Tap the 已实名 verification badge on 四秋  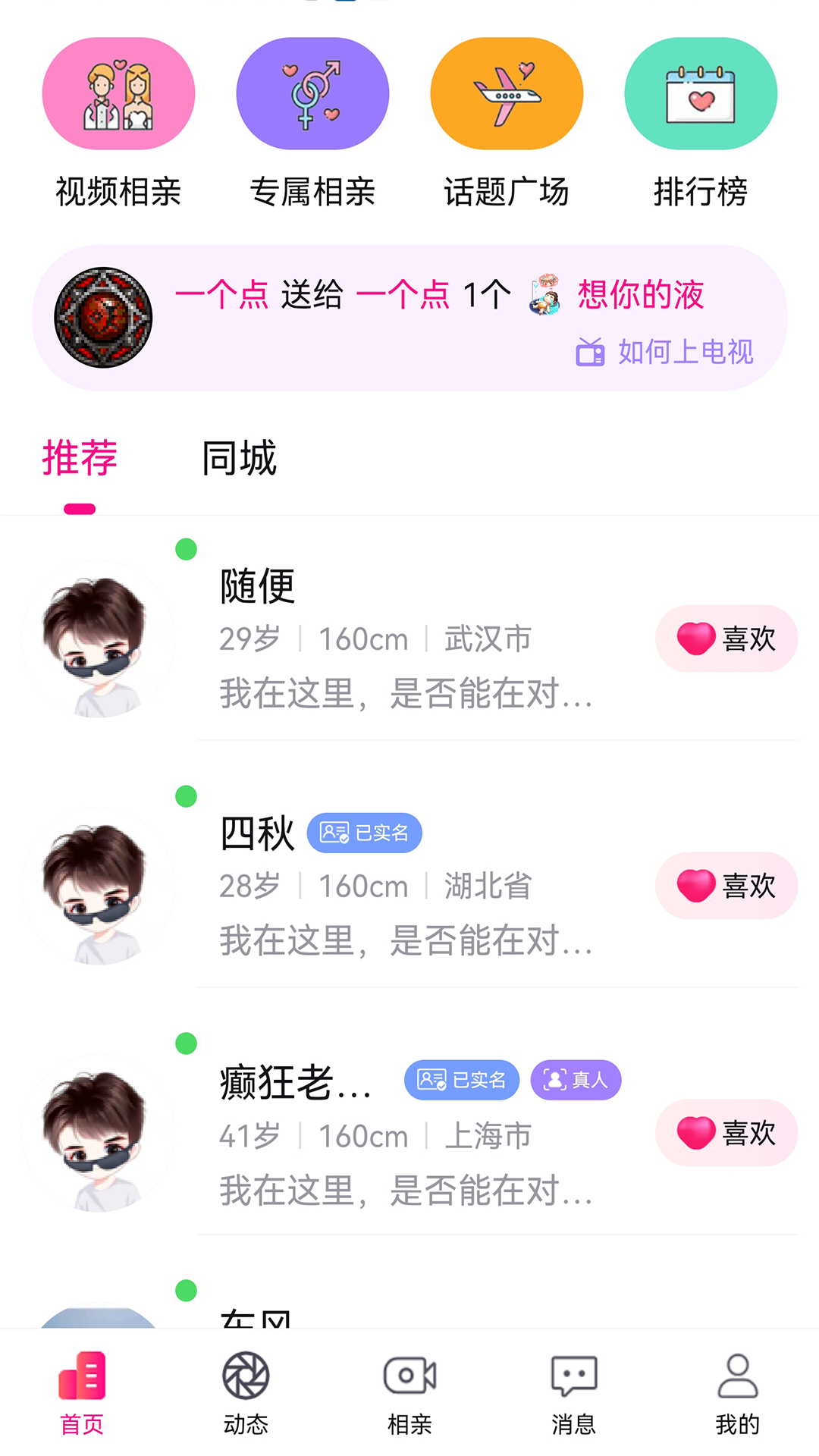tap(364, 832)
